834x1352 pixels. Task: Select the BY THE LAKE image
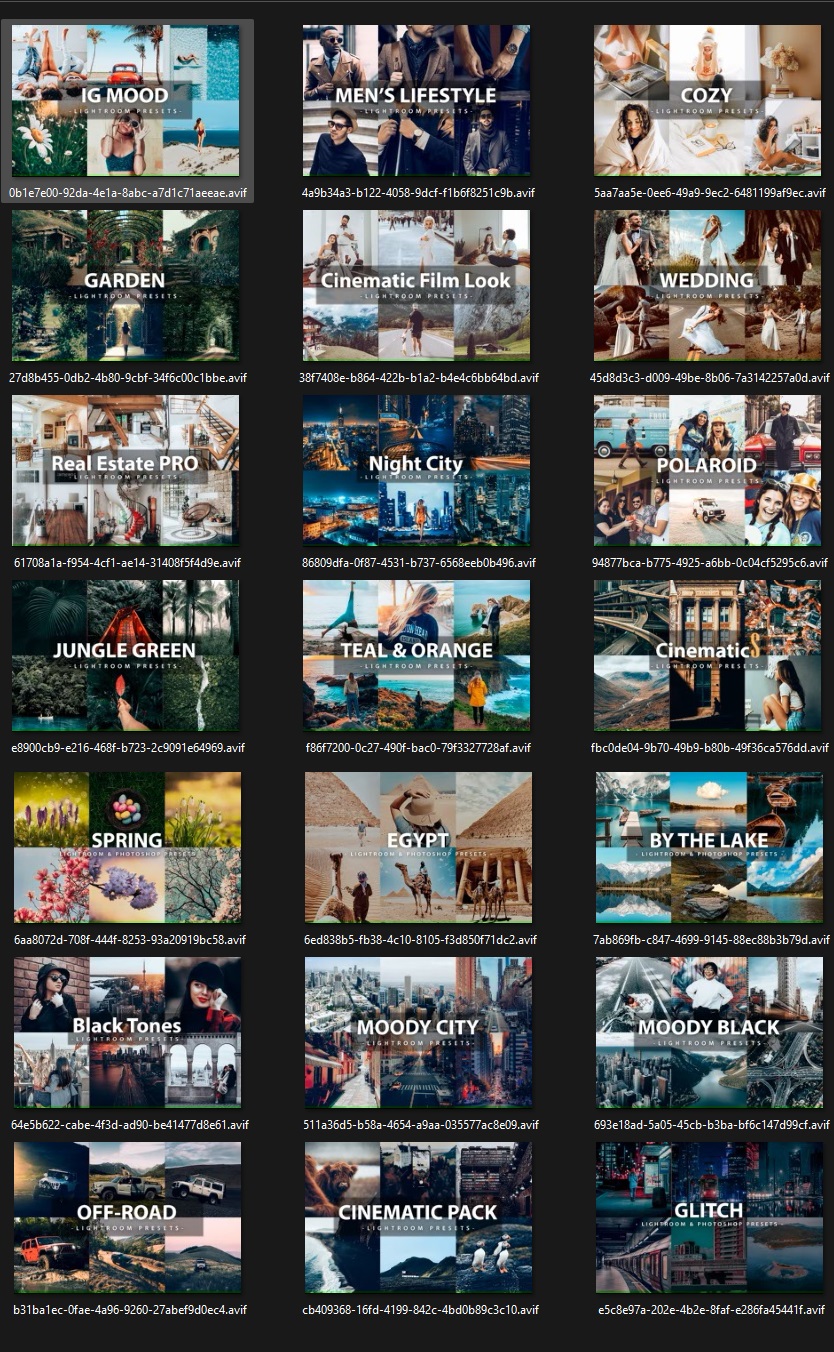(x=709, y=847)
